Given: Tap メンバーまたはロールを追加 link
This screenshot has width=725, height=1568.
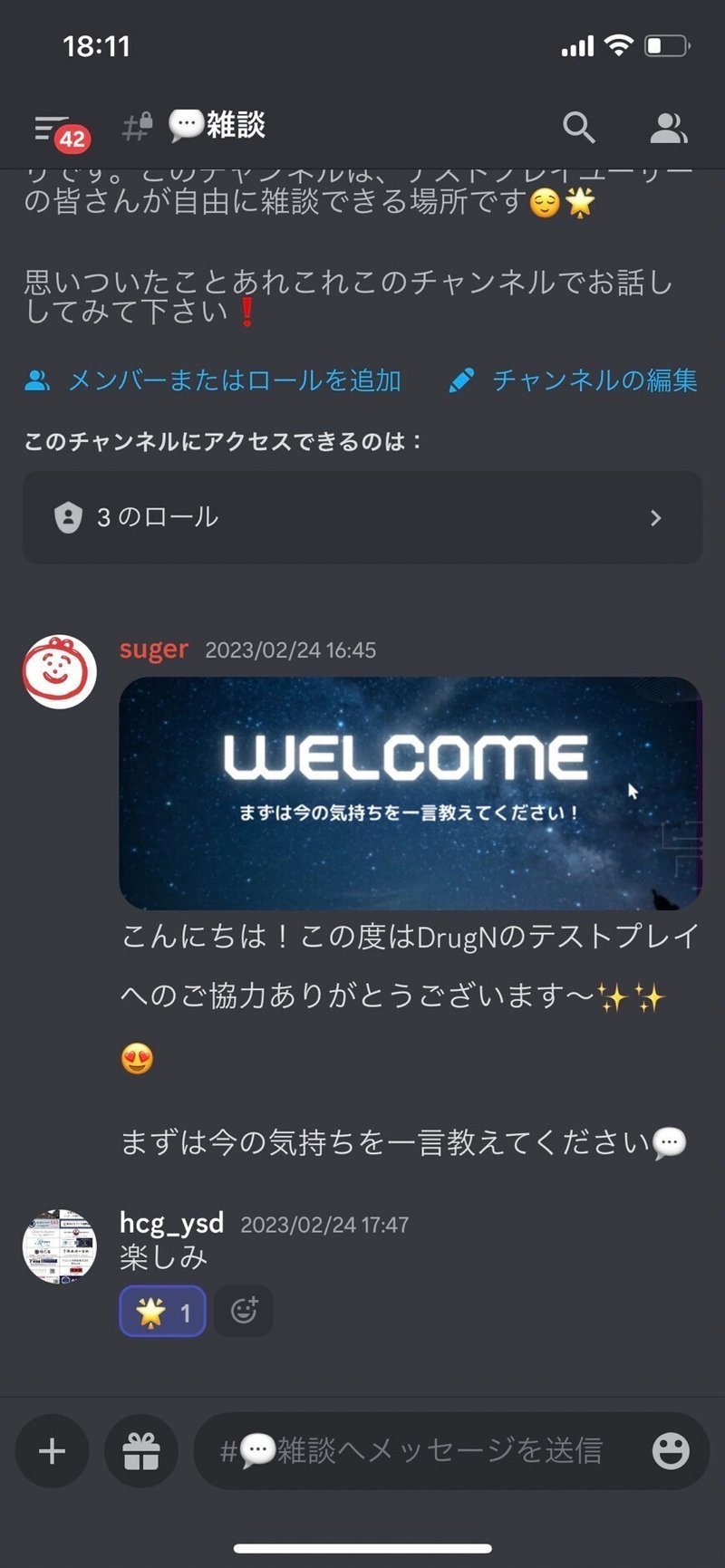Looking at the screenshot, I should [x=214, y=380].
